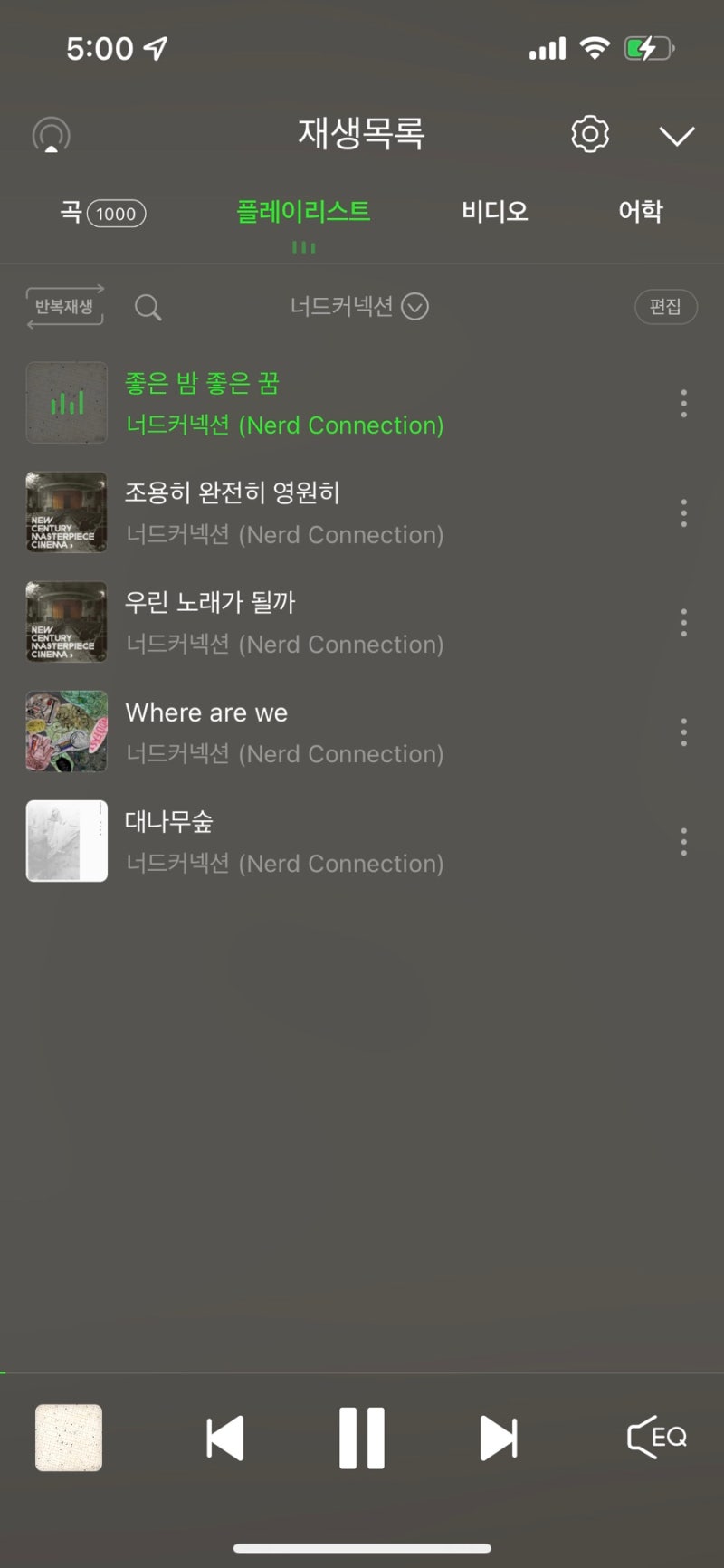Open the settings gear in the top bar

[589, 133]
